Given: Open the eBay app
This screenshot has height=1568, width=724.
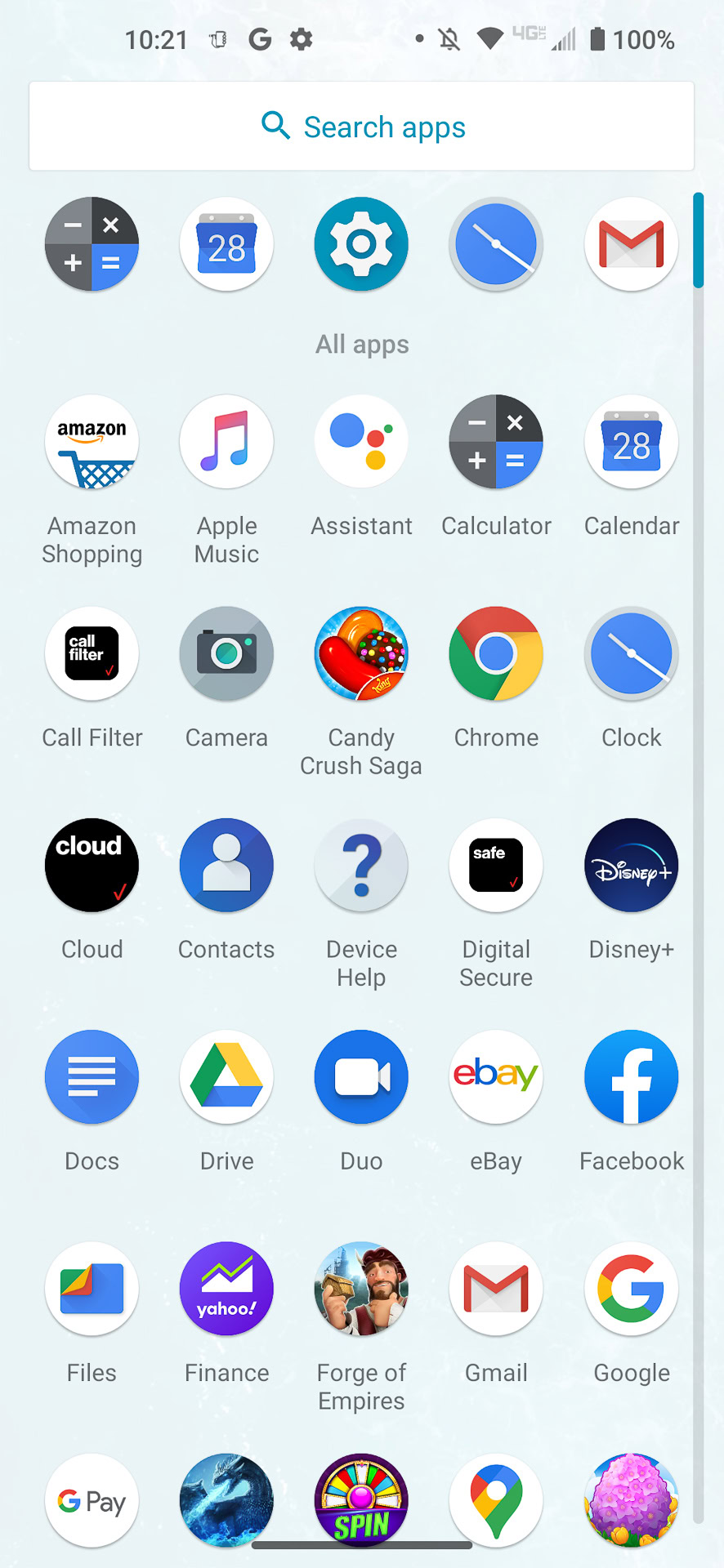Looking at the screenshot, I should (x=496, y=1076).
